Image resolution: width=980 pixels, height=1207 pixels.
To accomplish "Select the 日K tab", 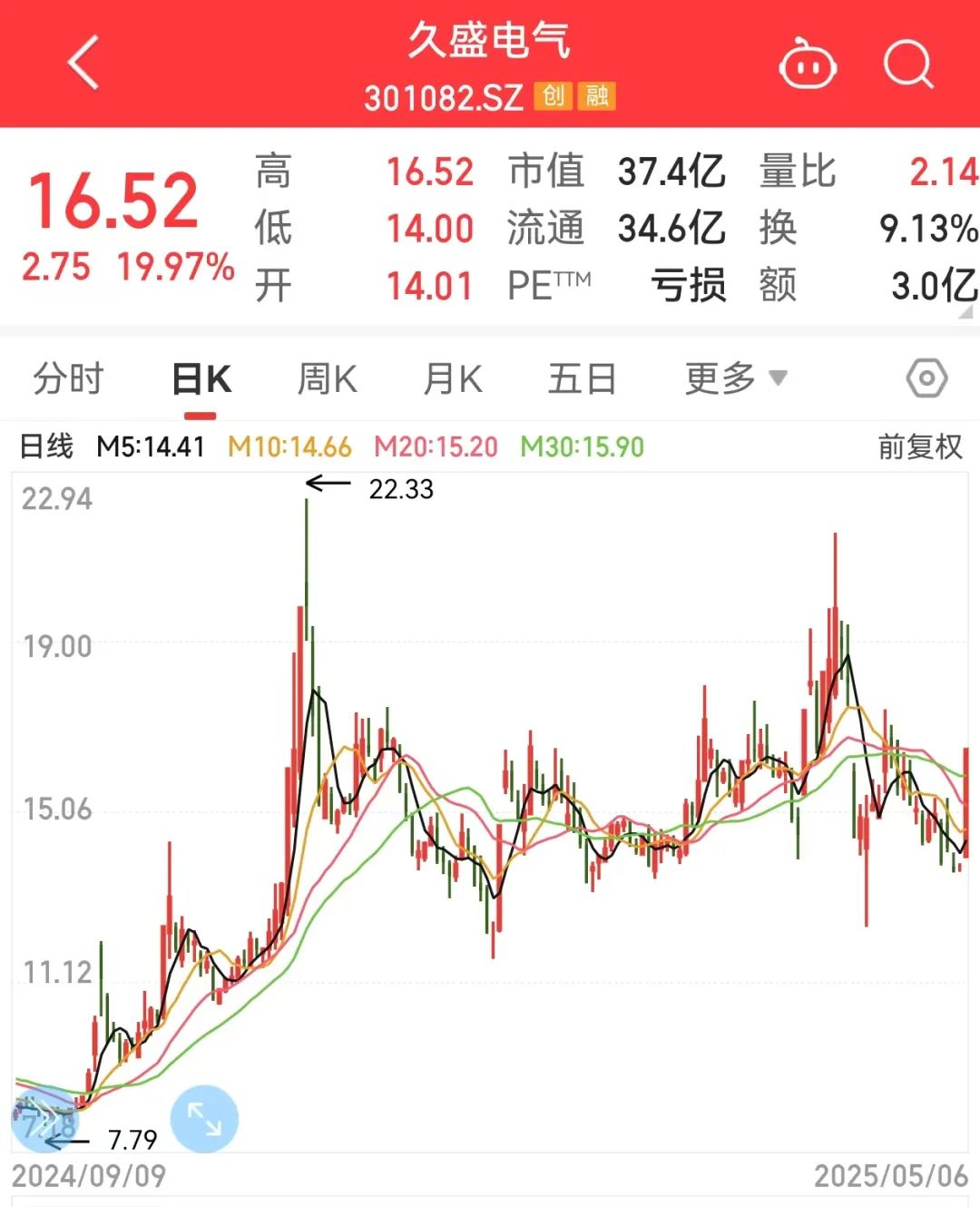I will (x=201, y=378).
